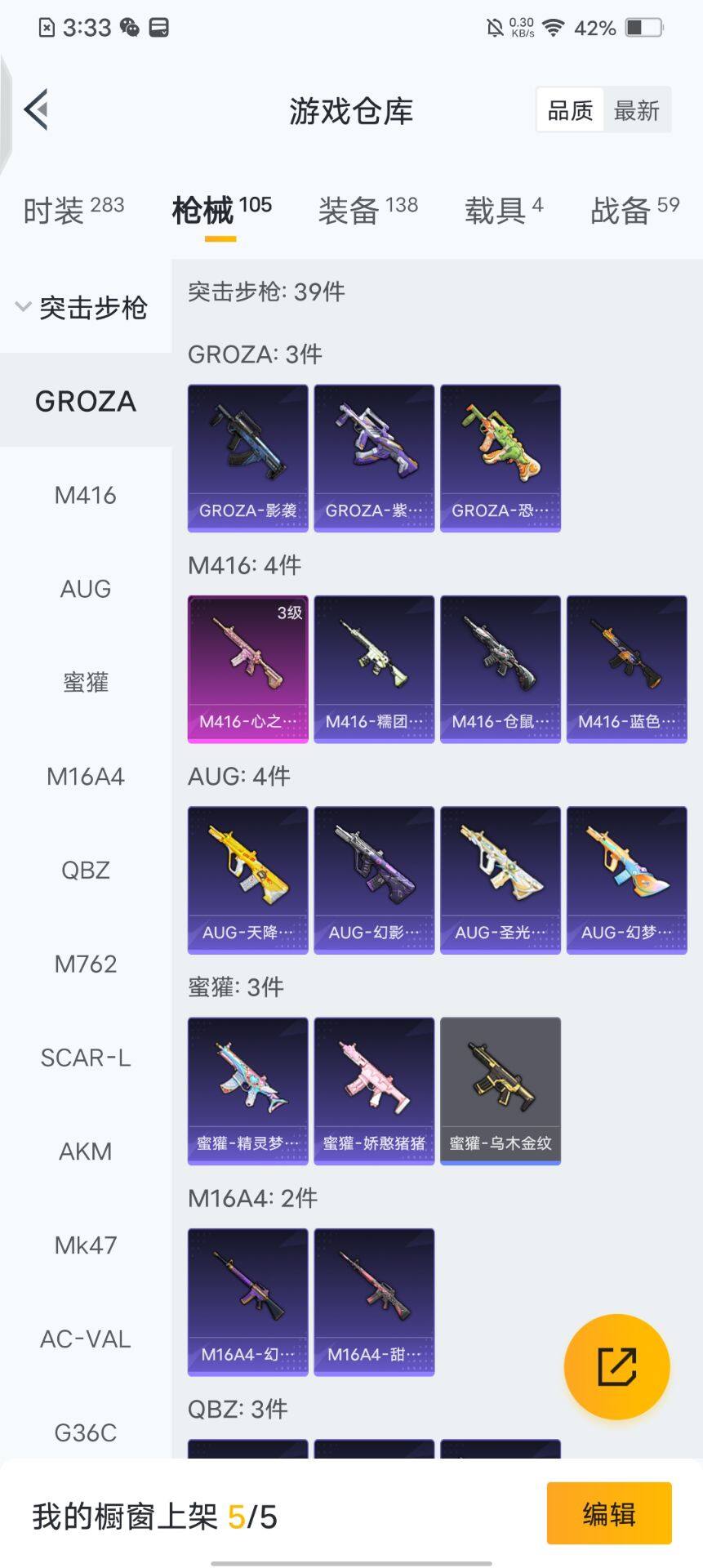Select SCAR-L from the weapon list
This screenshot has height=1568, width=703.
tap(86, 1058)
